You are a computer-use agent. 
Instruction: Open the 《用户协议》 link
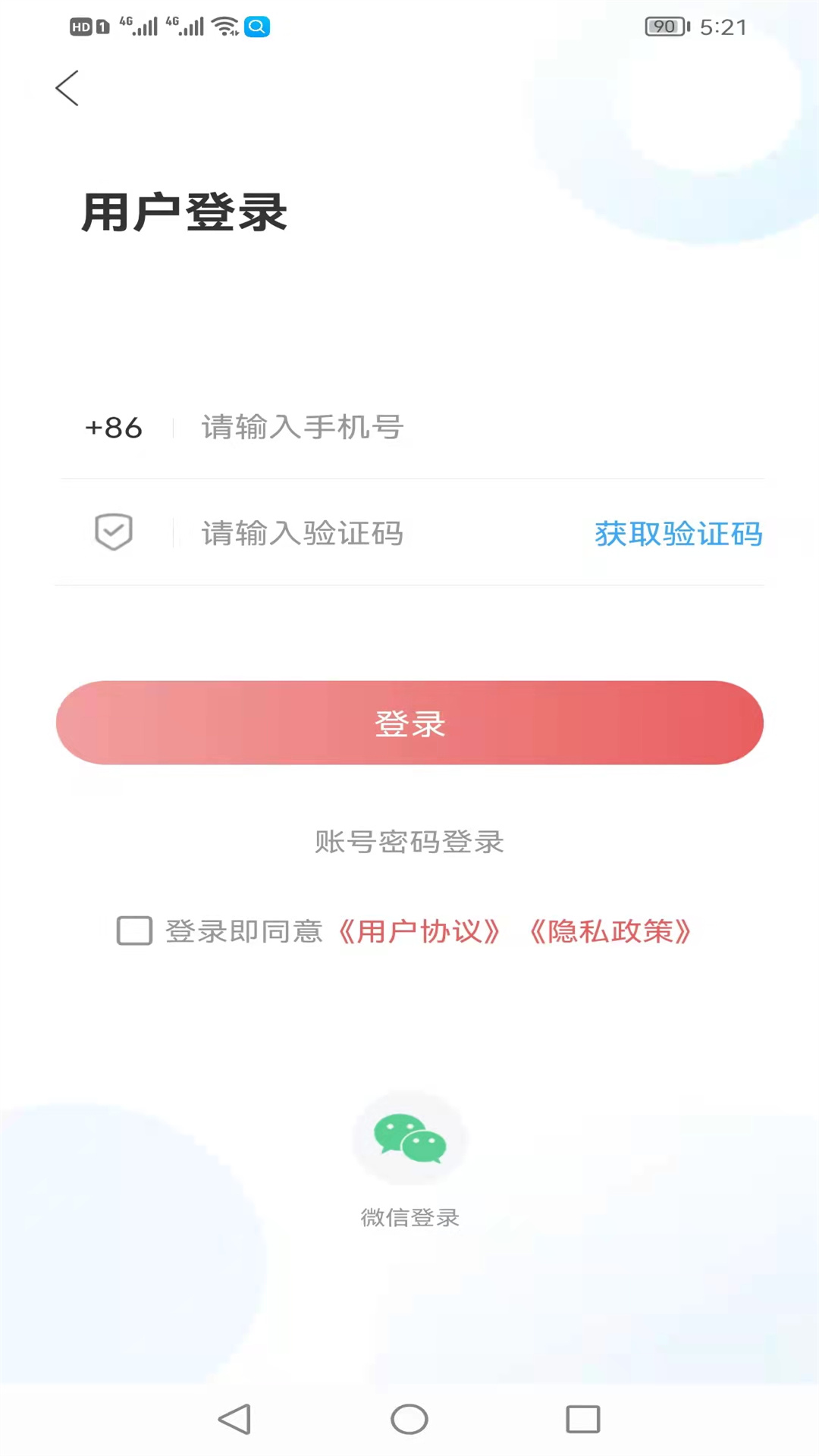(419, 931)
